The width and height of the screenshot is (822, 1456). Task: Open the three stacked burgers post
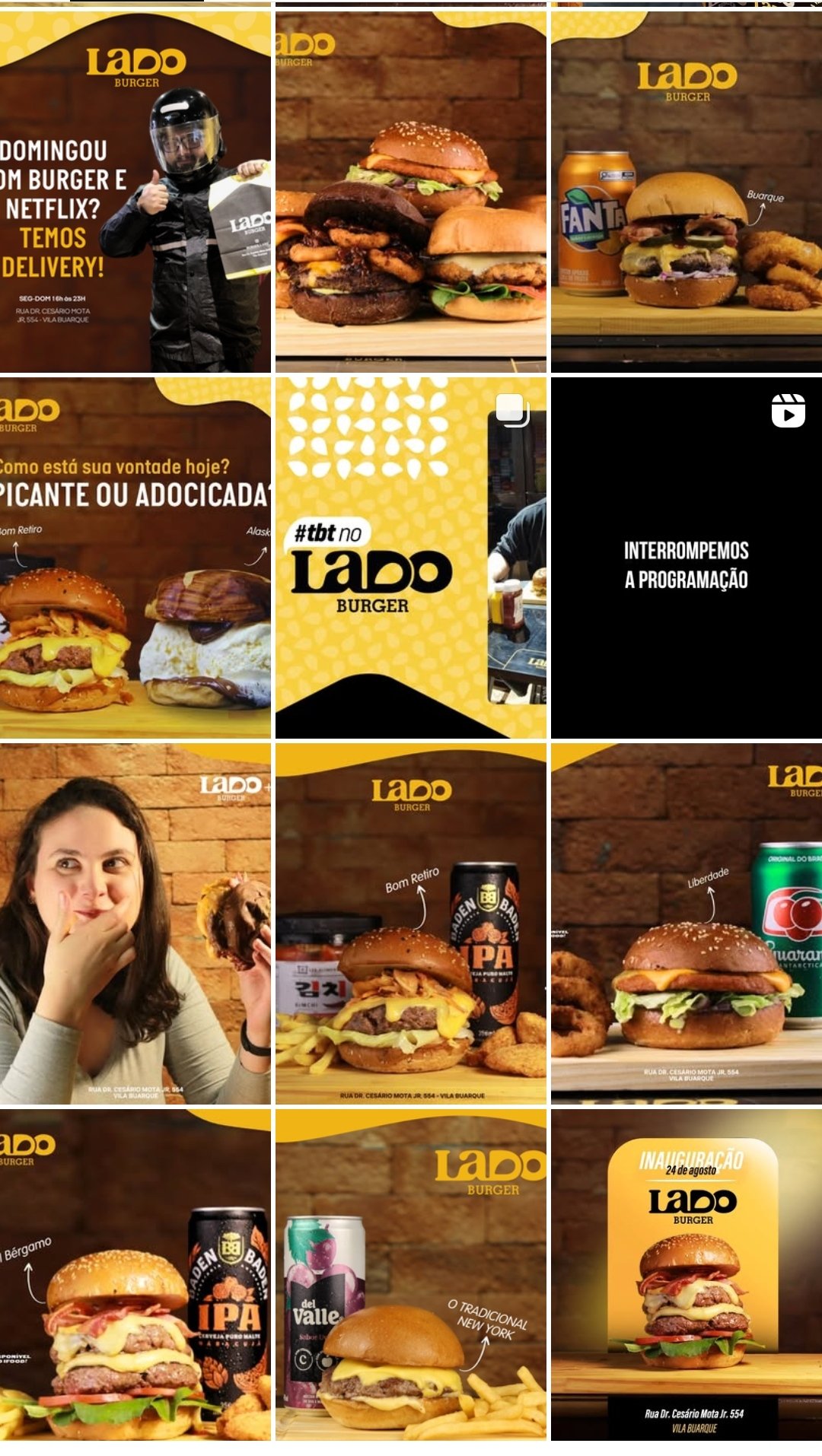[x=411, y=192]
